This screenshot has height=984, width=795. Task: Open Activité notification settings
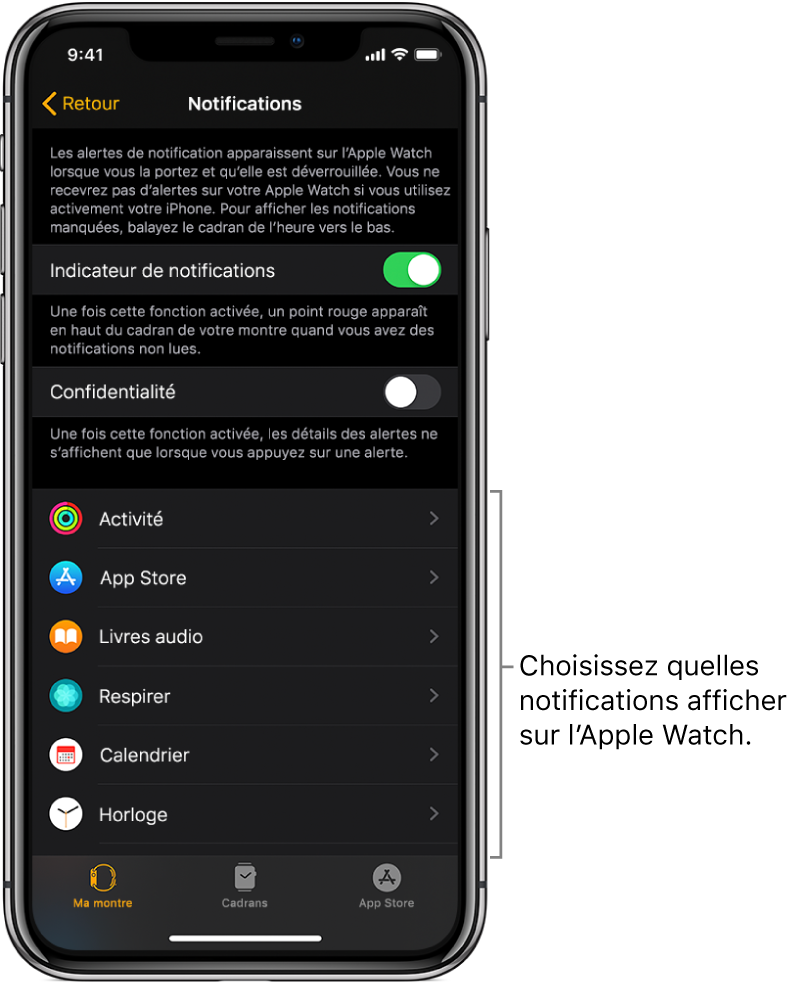tap(245, 519)
